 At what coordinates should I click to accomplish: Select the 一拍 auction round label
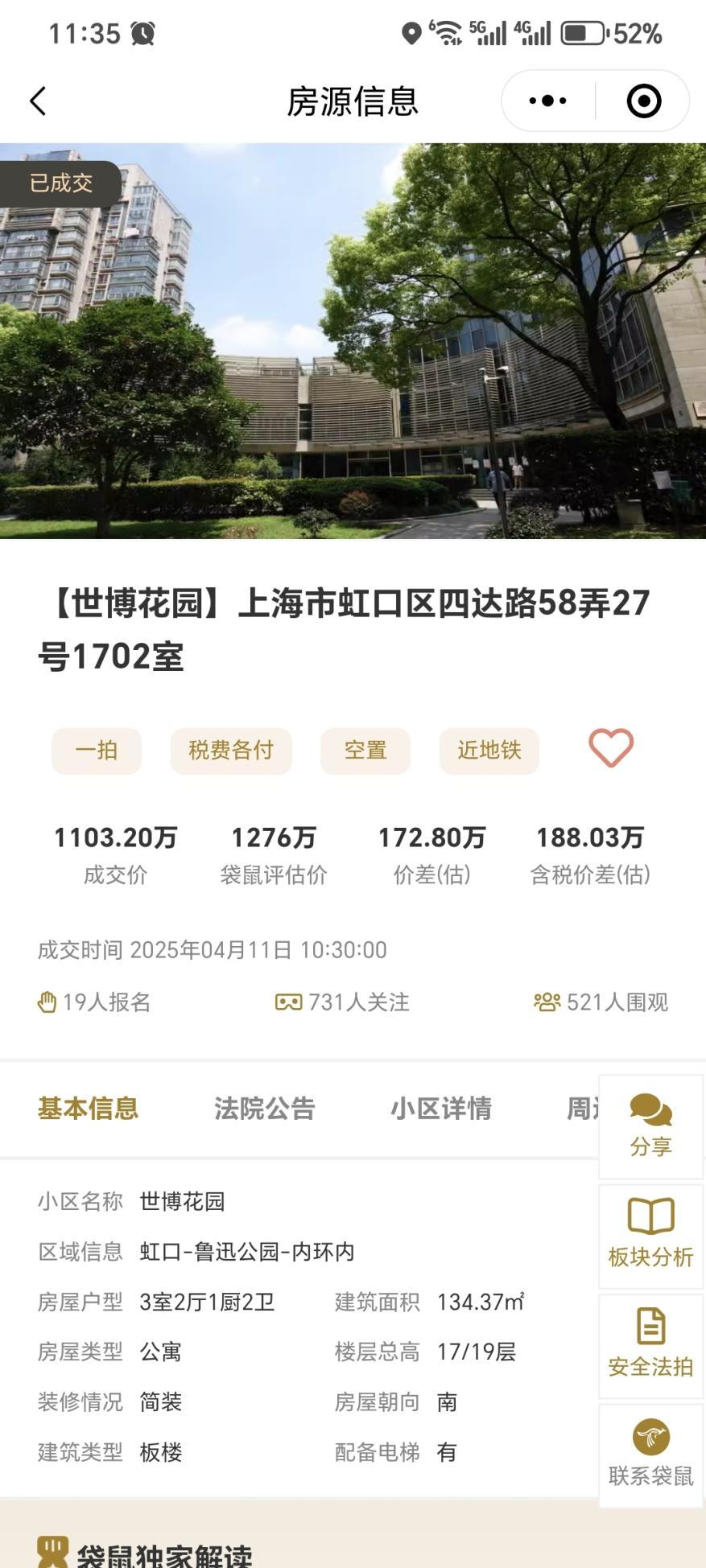pyautogui.click(x=96, y=750)
